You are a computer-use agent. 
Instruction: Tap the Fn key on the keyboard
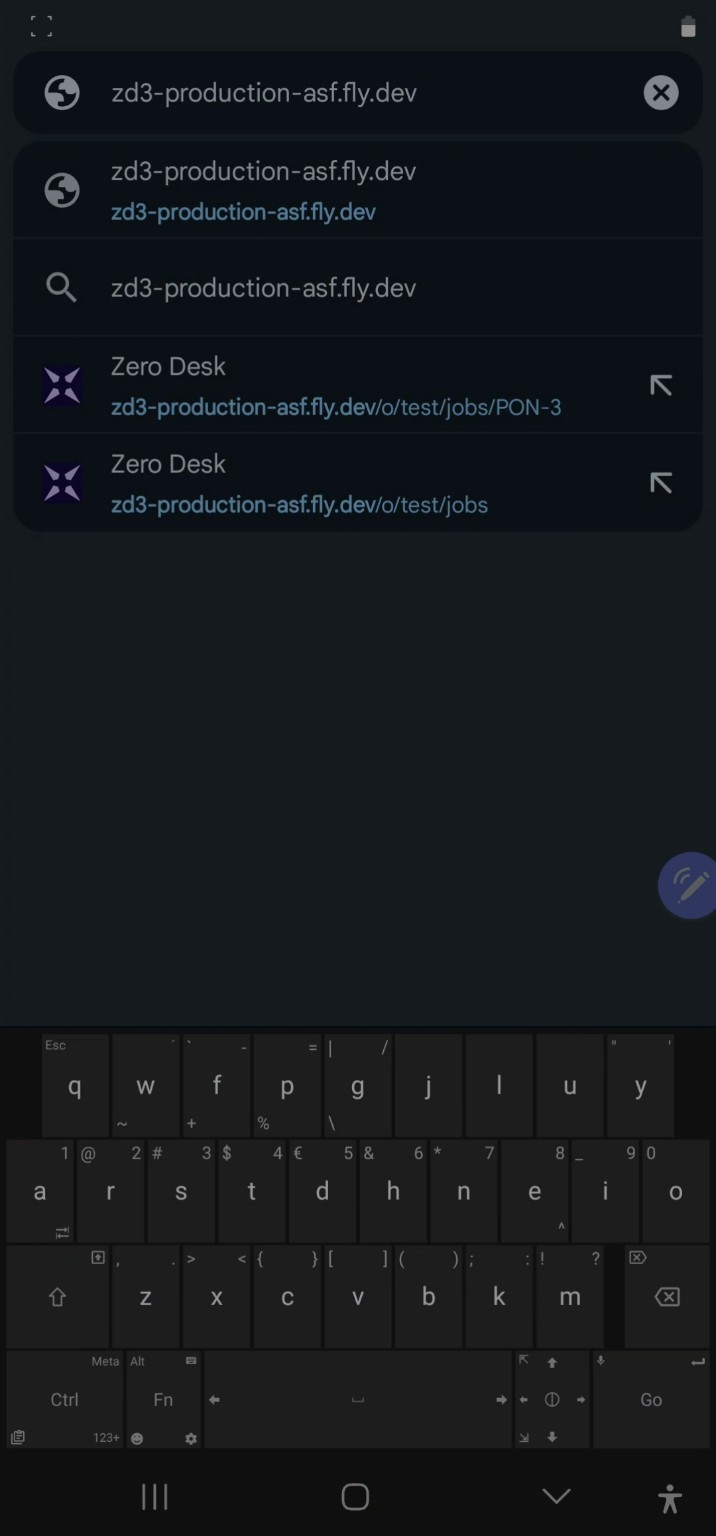pyautogui.click(x=163, y=1400)
